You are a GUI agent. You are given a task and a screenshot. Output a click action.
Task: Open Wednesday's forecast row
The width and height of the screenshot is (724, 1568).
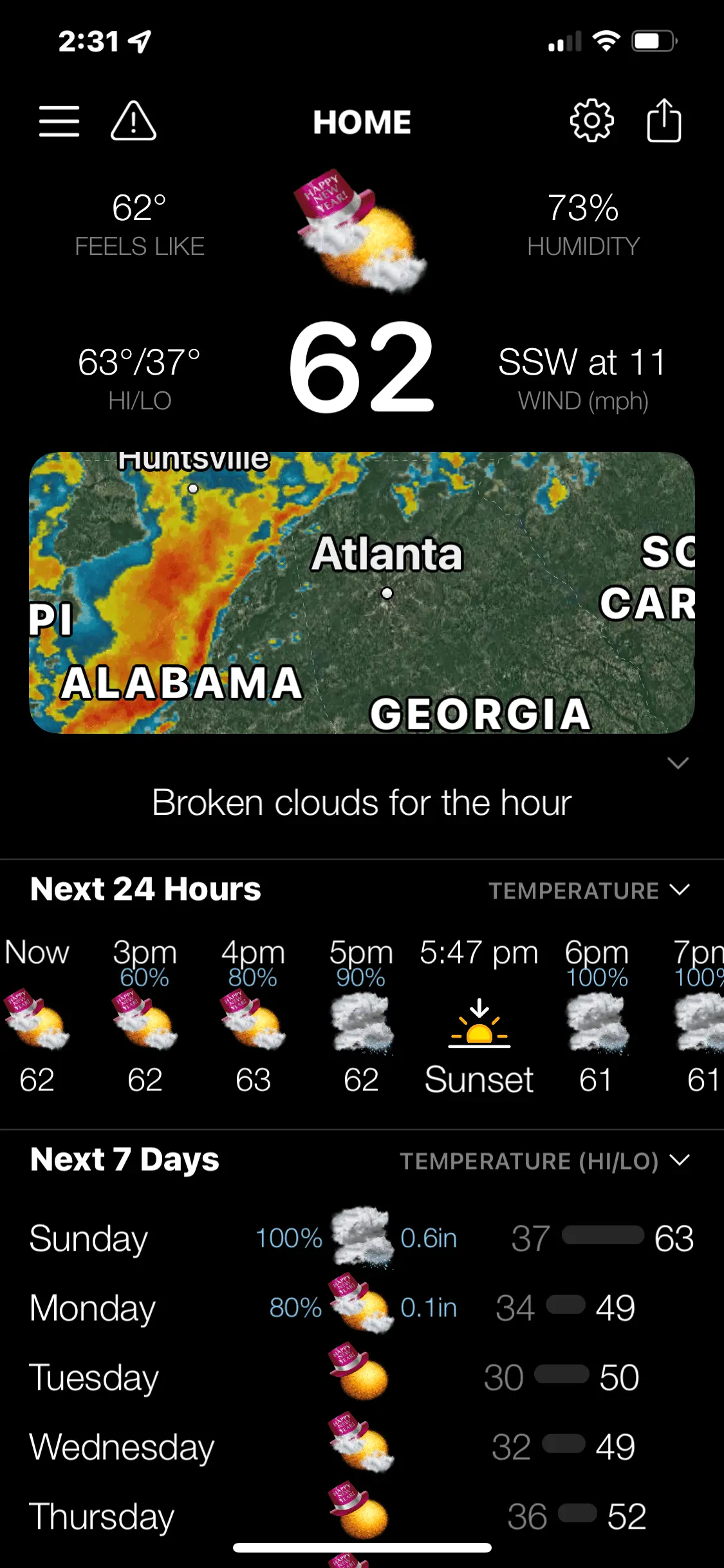point(360,1446)
